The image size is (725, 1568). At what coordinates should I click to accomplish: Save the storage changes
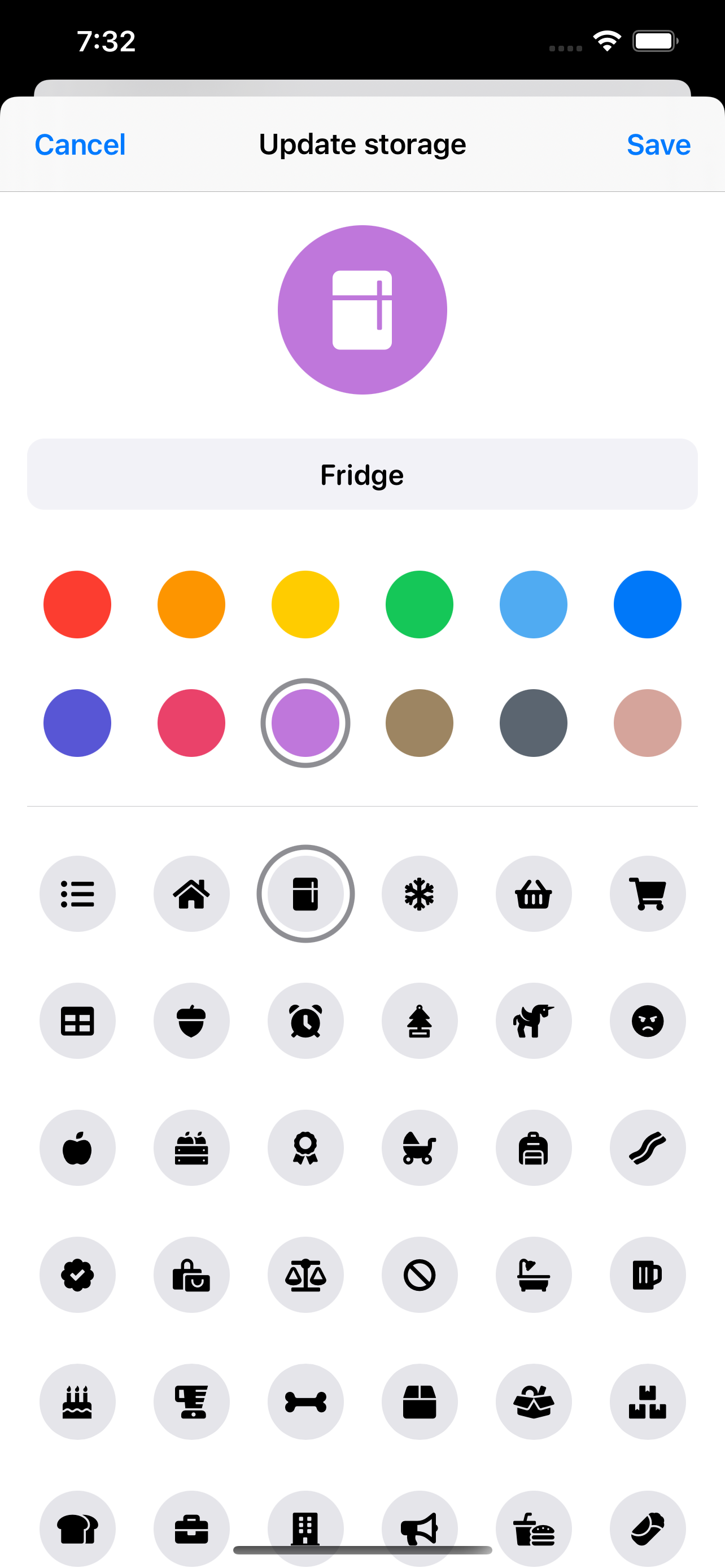(658, 144)
